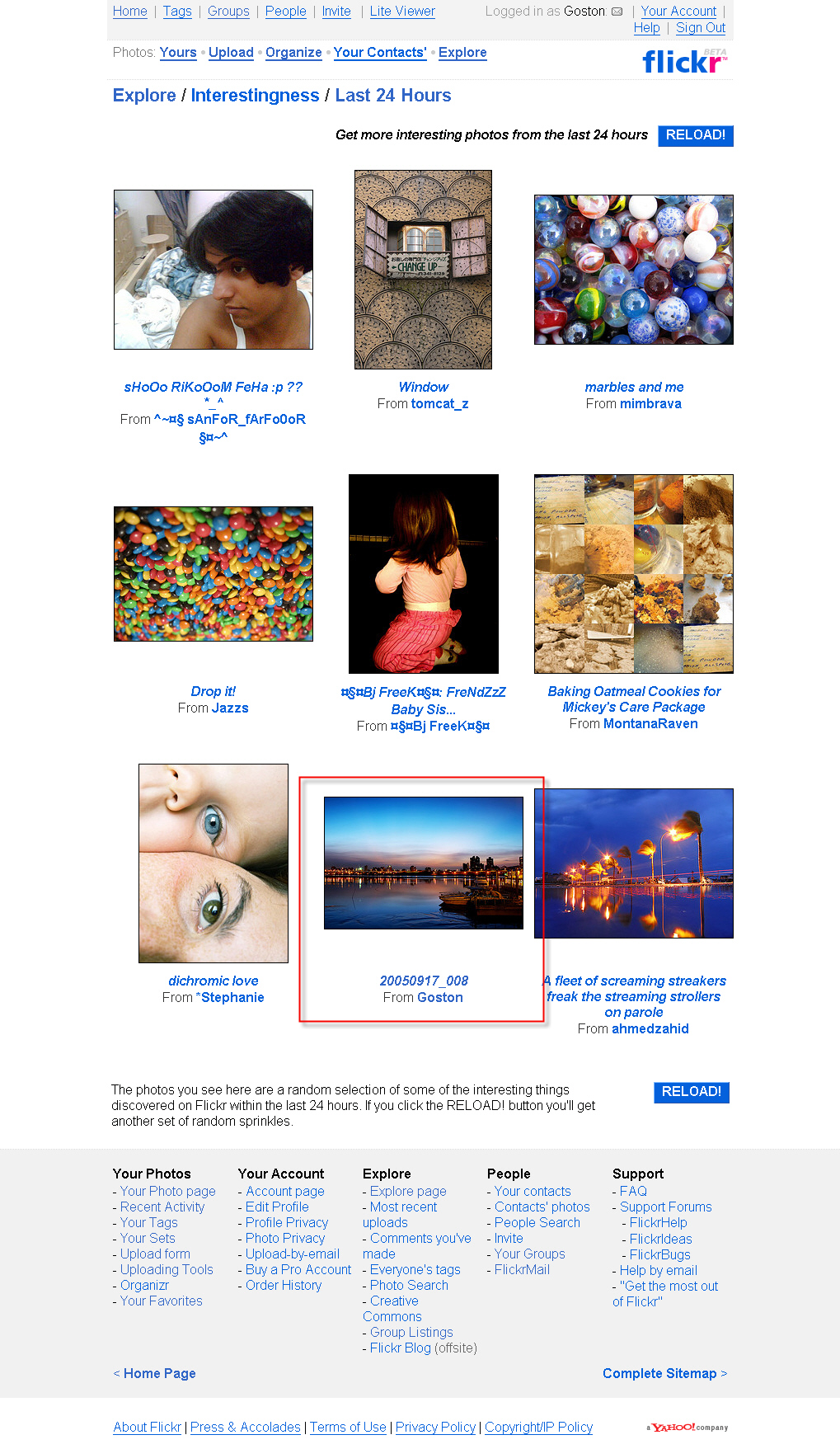Go to Interestingness breadcrumb link

255,96
